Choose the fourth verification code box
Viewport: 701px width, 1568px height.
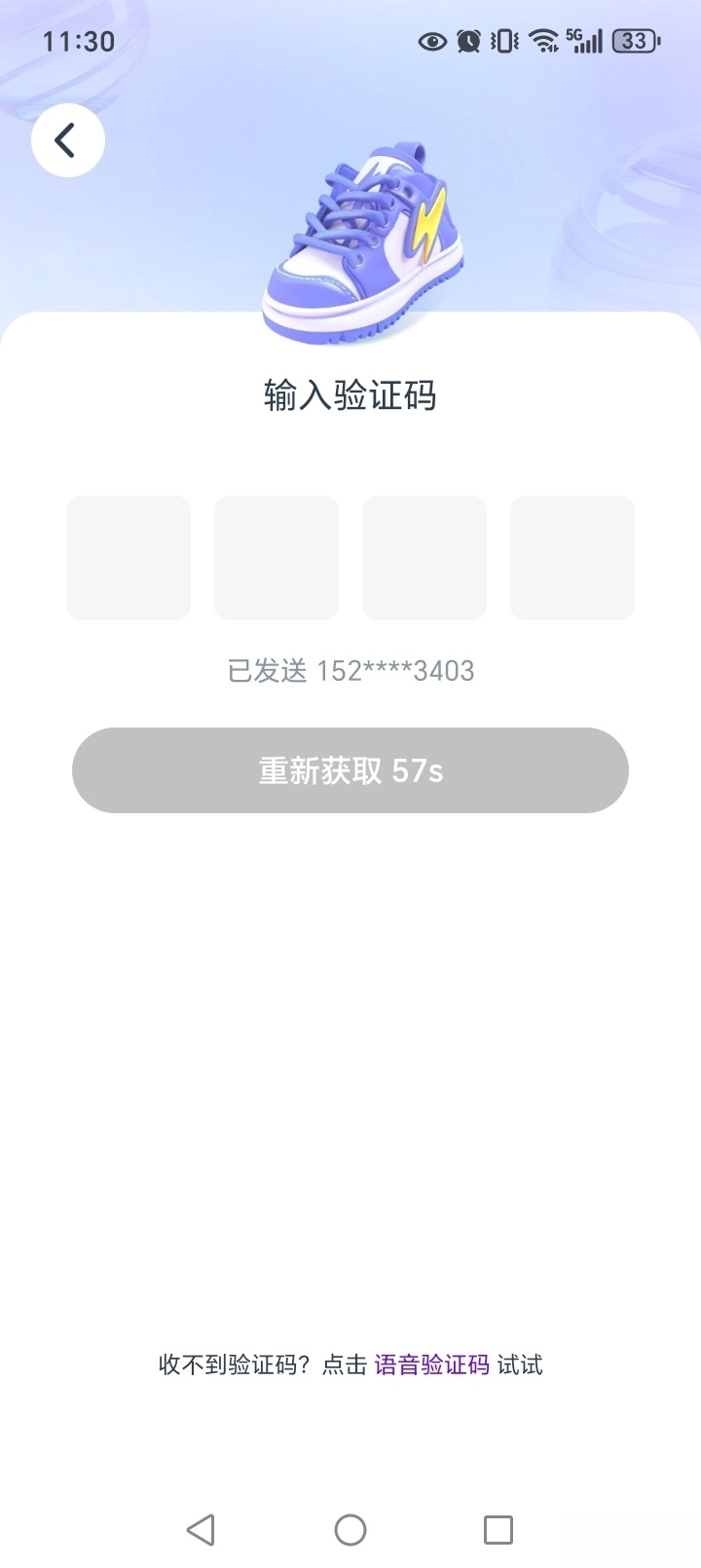[572, 558]
